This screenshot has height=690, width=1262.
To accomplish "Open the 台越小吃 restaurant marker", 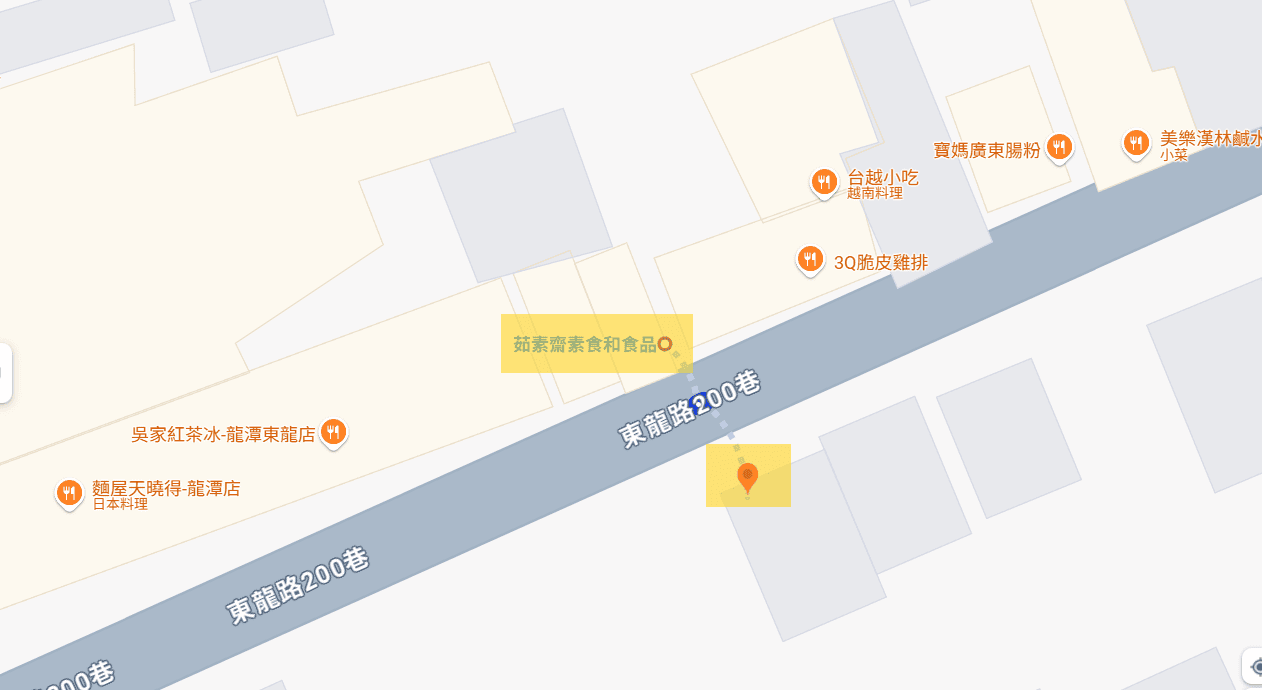I will (823, 182).
